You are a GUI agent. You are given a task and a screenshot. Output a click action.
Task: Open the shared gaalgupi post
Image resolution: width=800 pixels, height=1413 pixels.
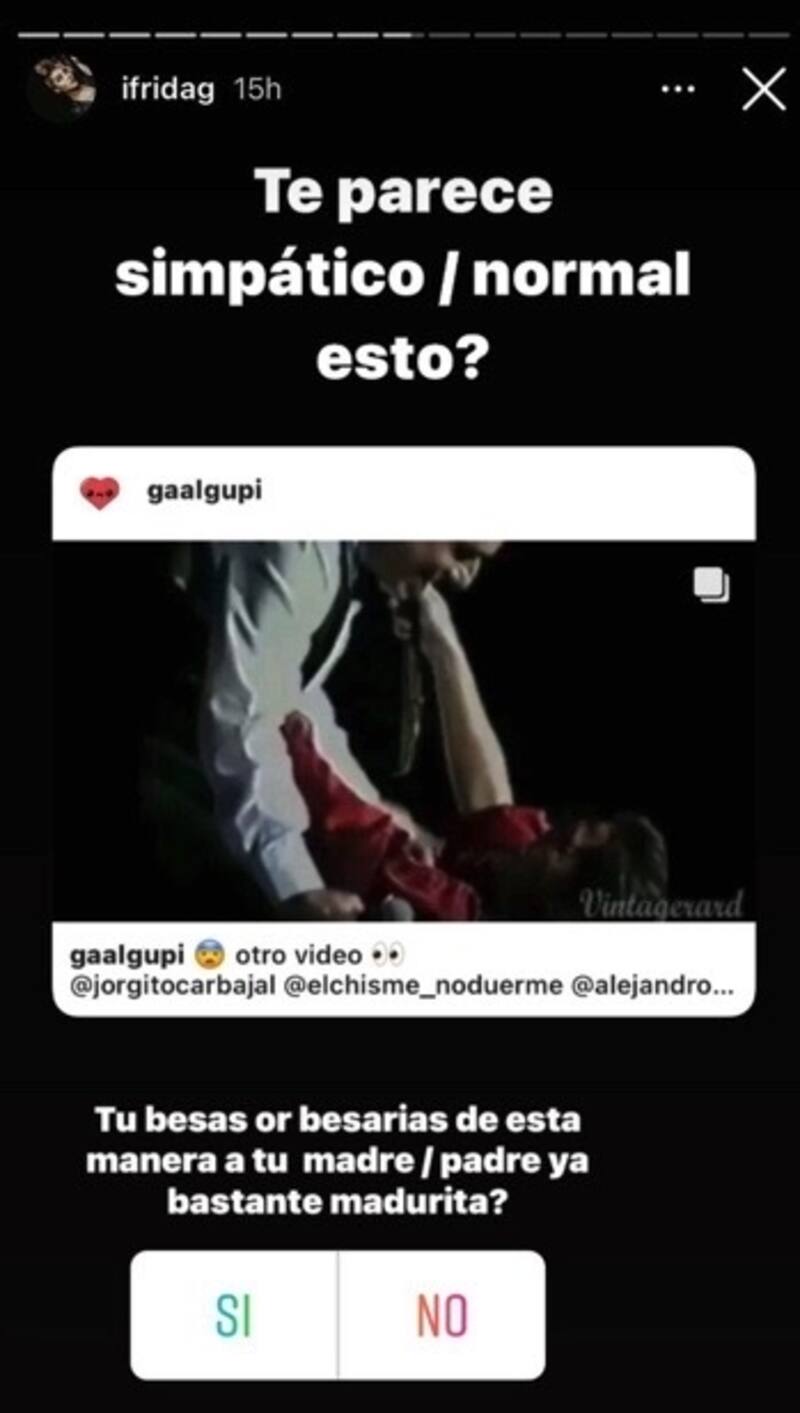point(403,730)
